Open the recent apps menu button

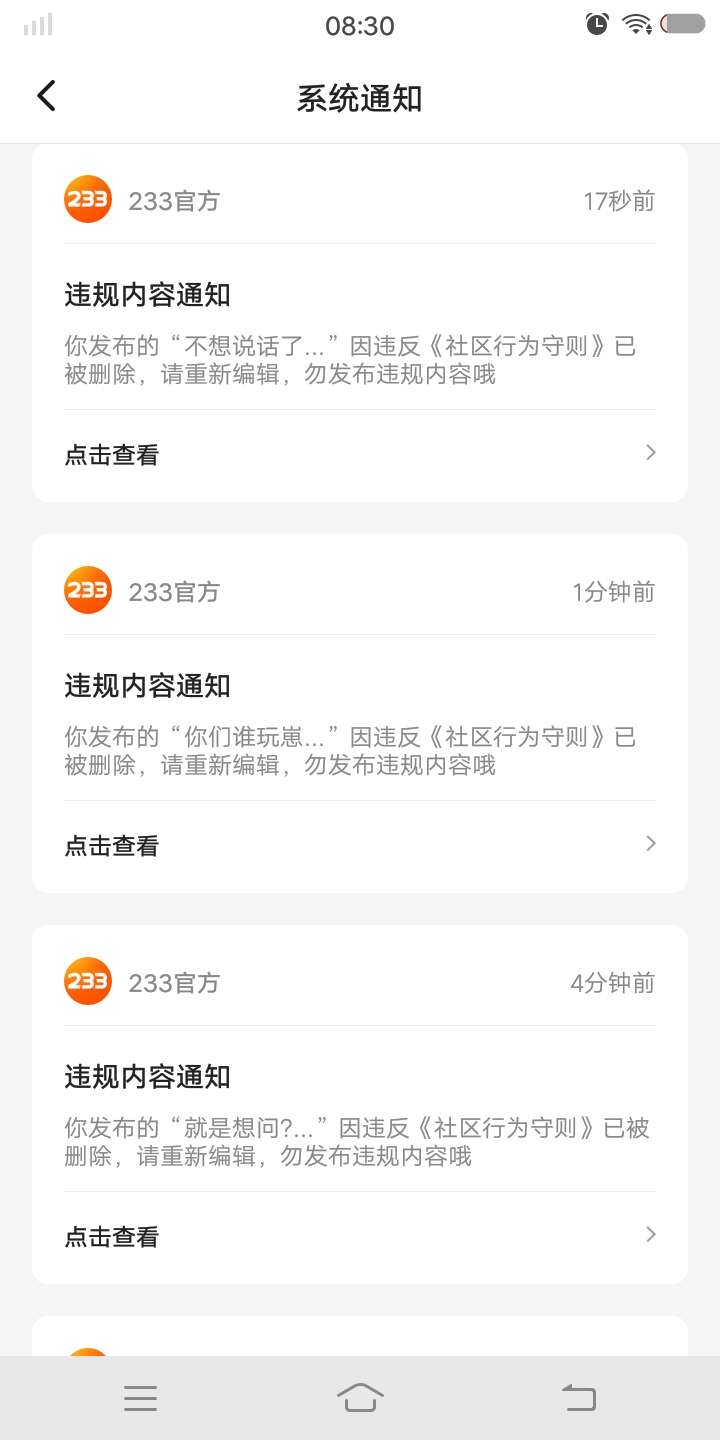140,1398
